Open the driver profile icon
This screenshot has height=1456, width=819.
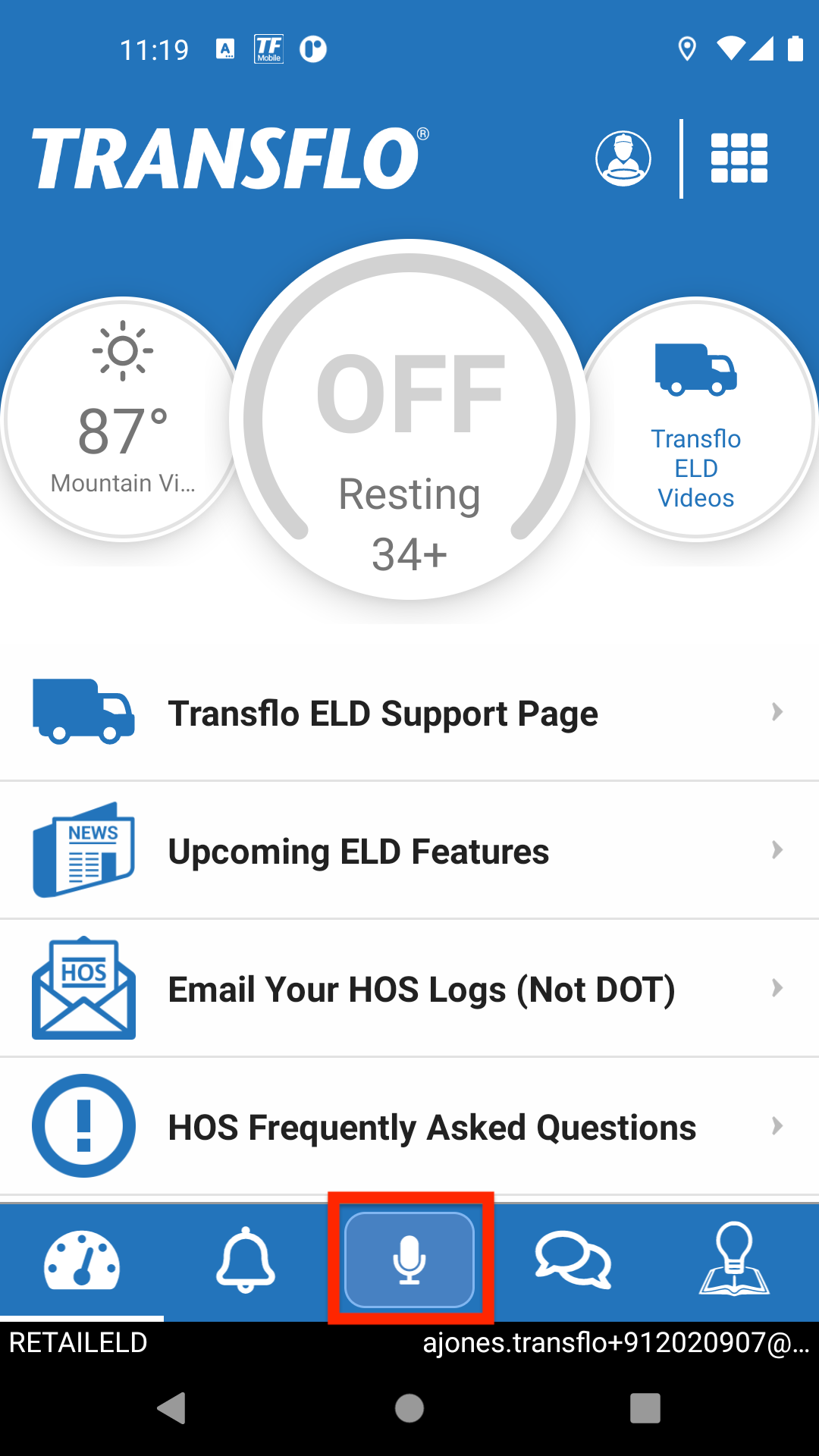point(623,158)
